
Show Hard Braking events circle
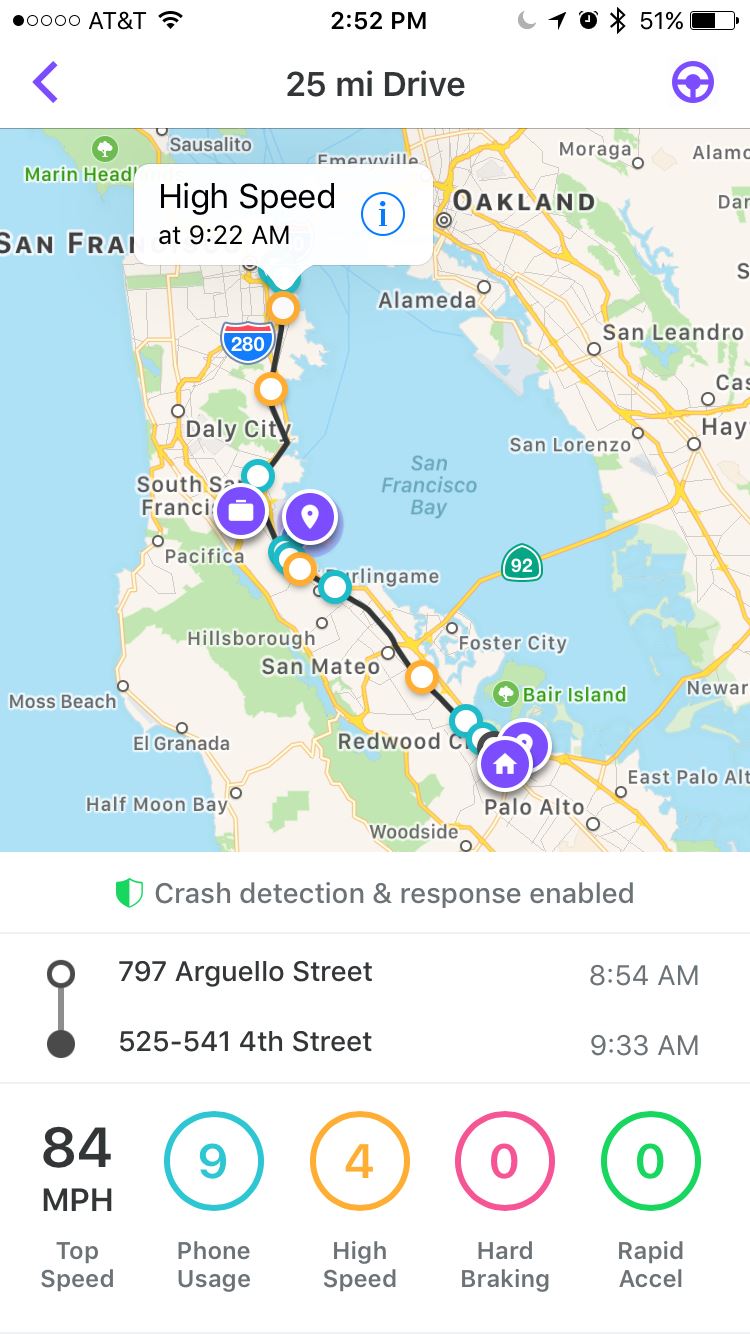pyautogui.click(x=505, y=1161)
